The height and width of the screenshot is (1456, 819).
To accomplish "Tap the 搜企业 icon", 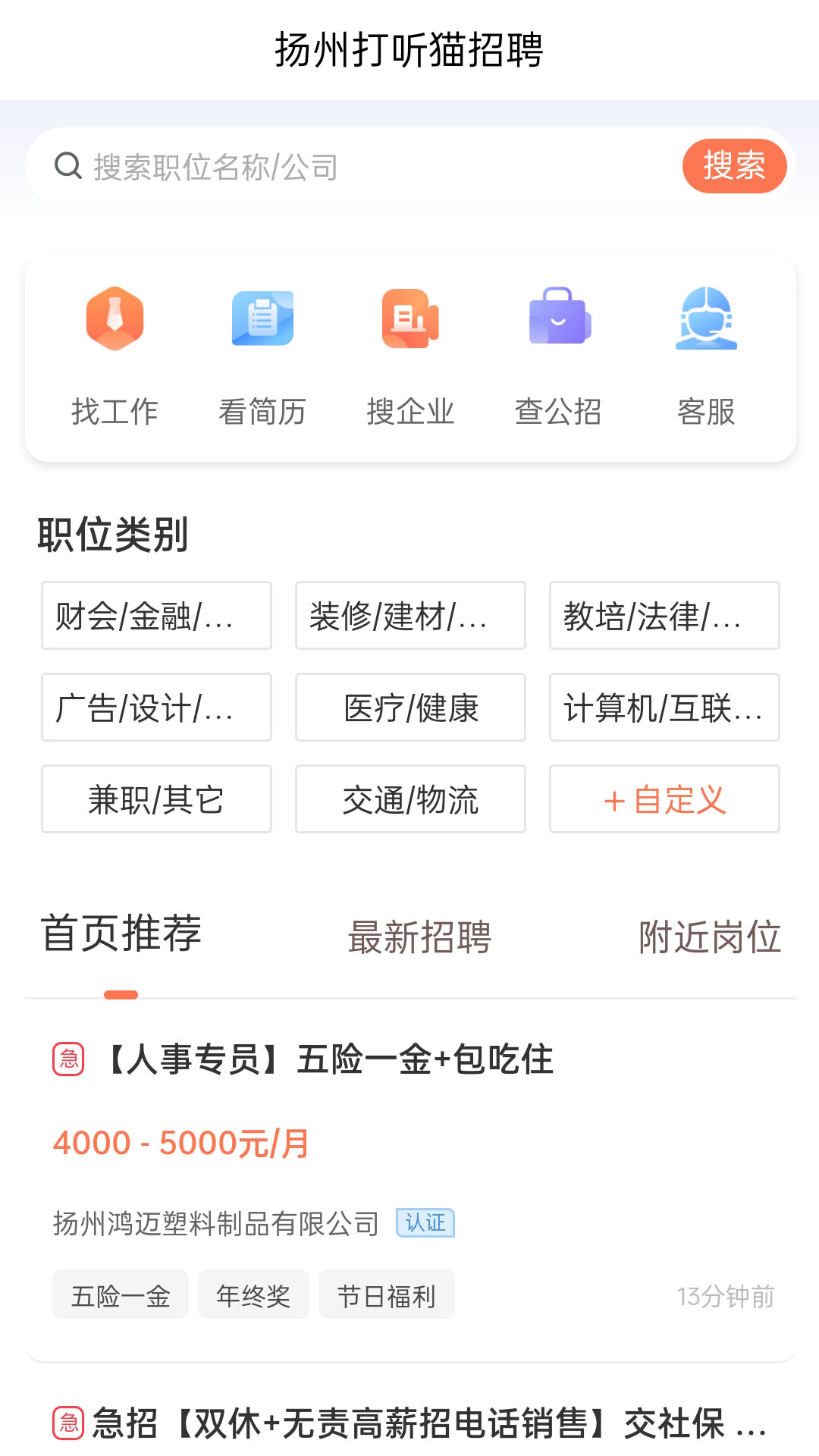I will tap(409, 318).
